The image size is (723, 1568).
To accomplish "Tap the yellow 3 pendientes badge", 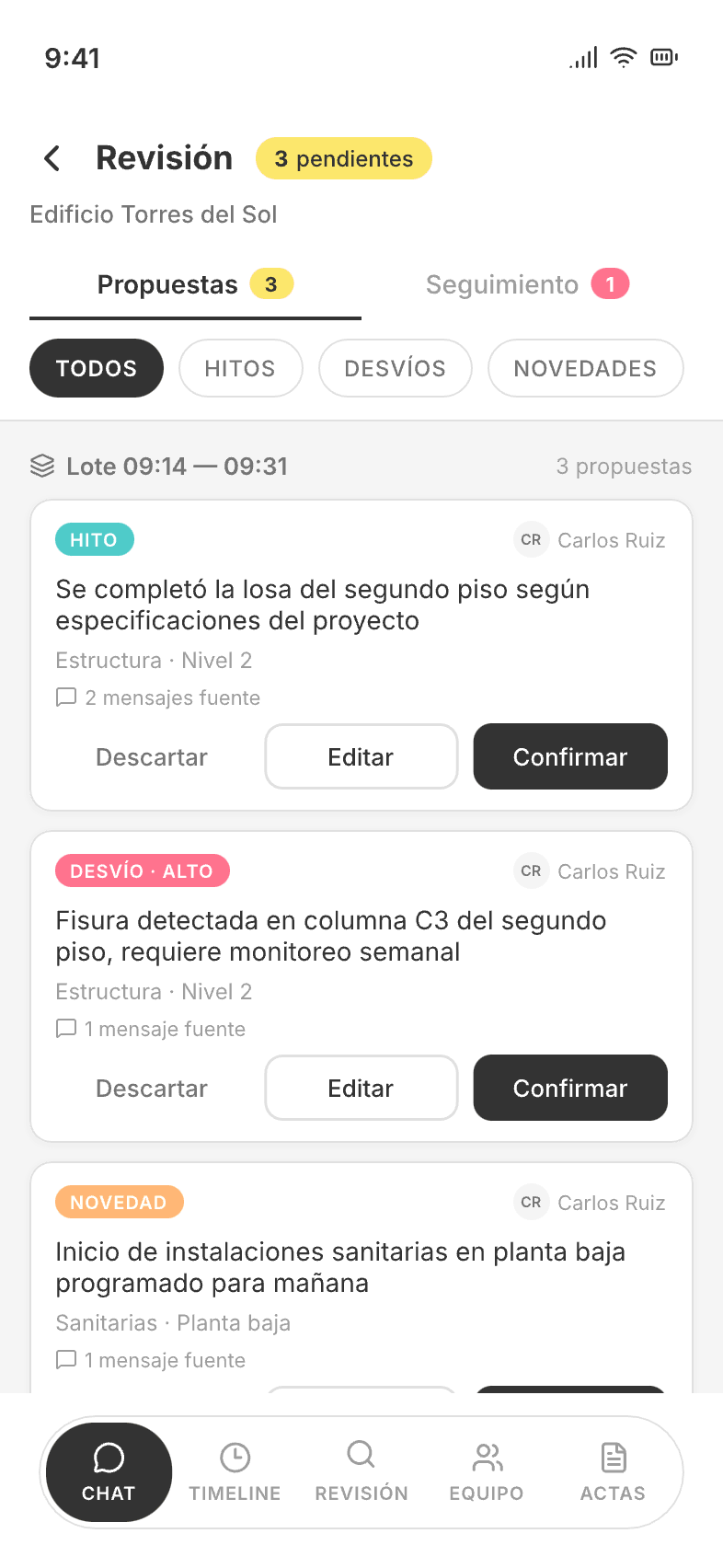I will pyautogui.click(x=343, y=157).
